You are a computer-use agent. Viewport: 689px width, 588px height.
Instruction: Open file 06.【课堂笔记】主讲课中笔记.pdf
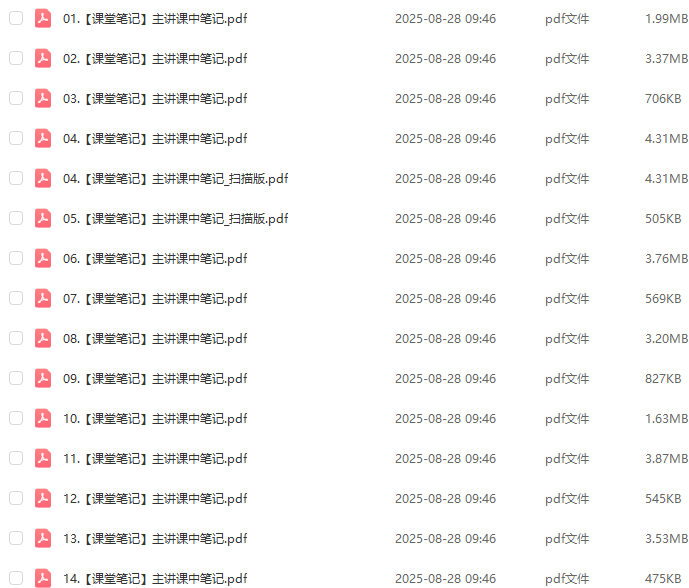[x=155, y=259]
